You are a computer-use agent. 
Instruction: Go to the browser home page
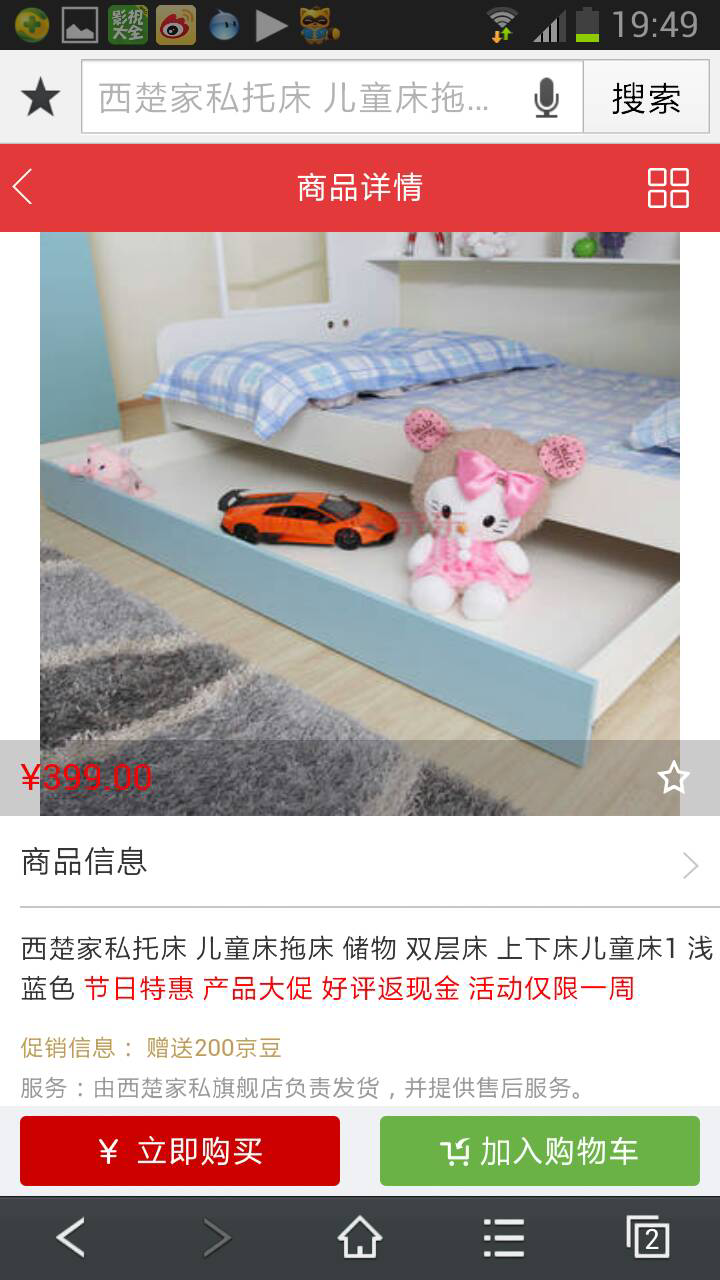tap(360, 1238)
